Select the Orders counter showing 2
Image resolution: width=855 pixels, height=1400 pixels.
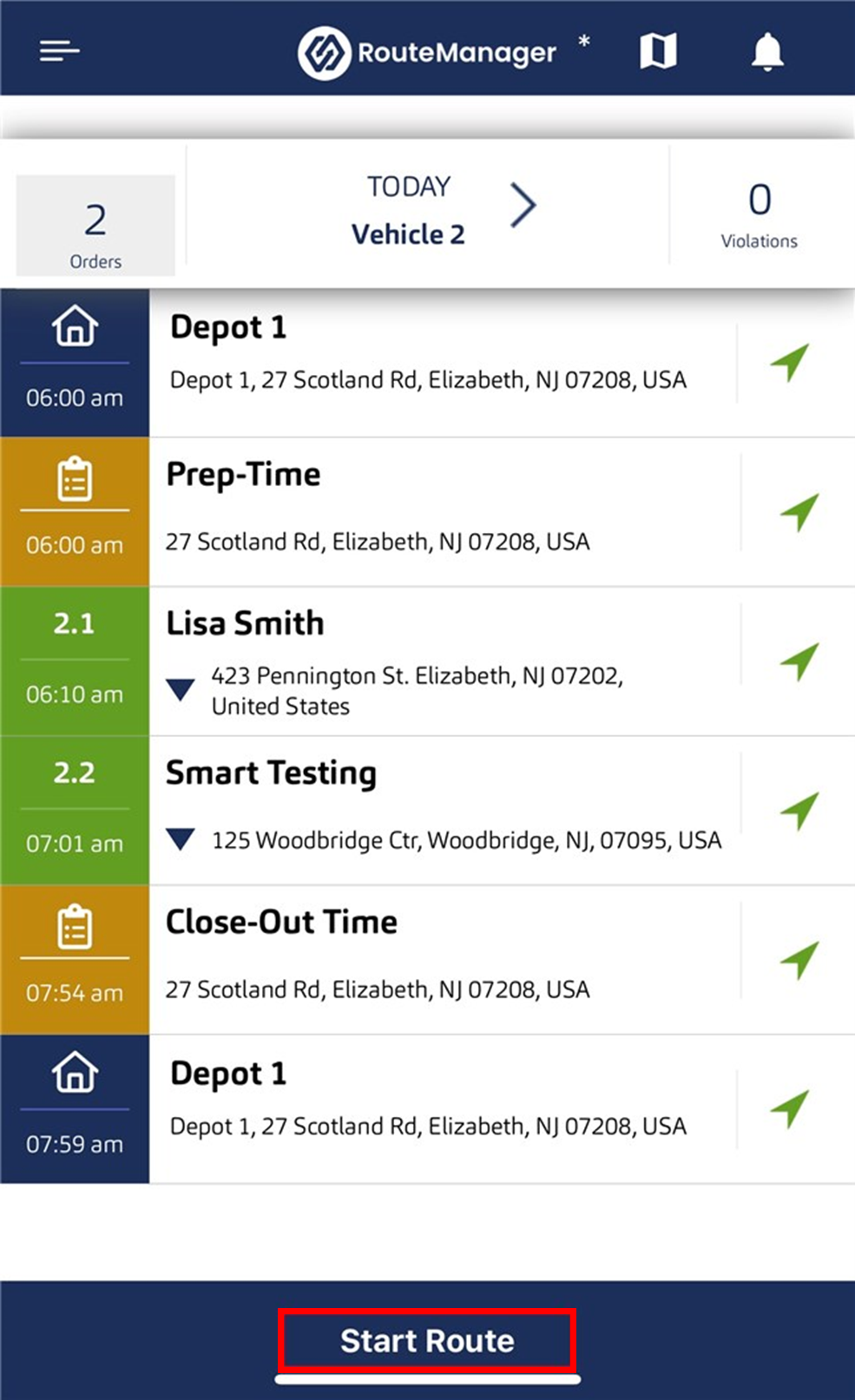point(95,224)
